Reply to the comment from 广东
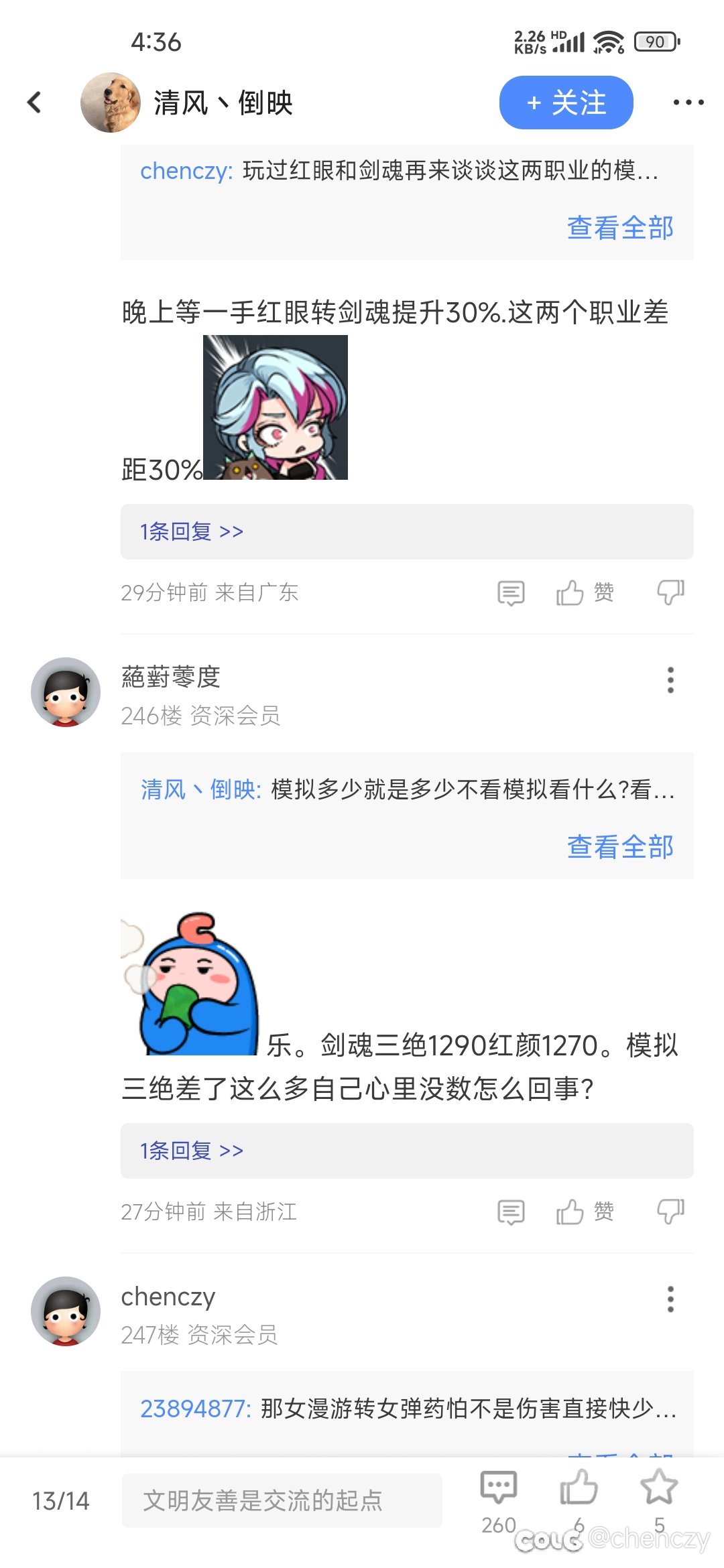This screenshot has width=724, height=1568. 511,593
